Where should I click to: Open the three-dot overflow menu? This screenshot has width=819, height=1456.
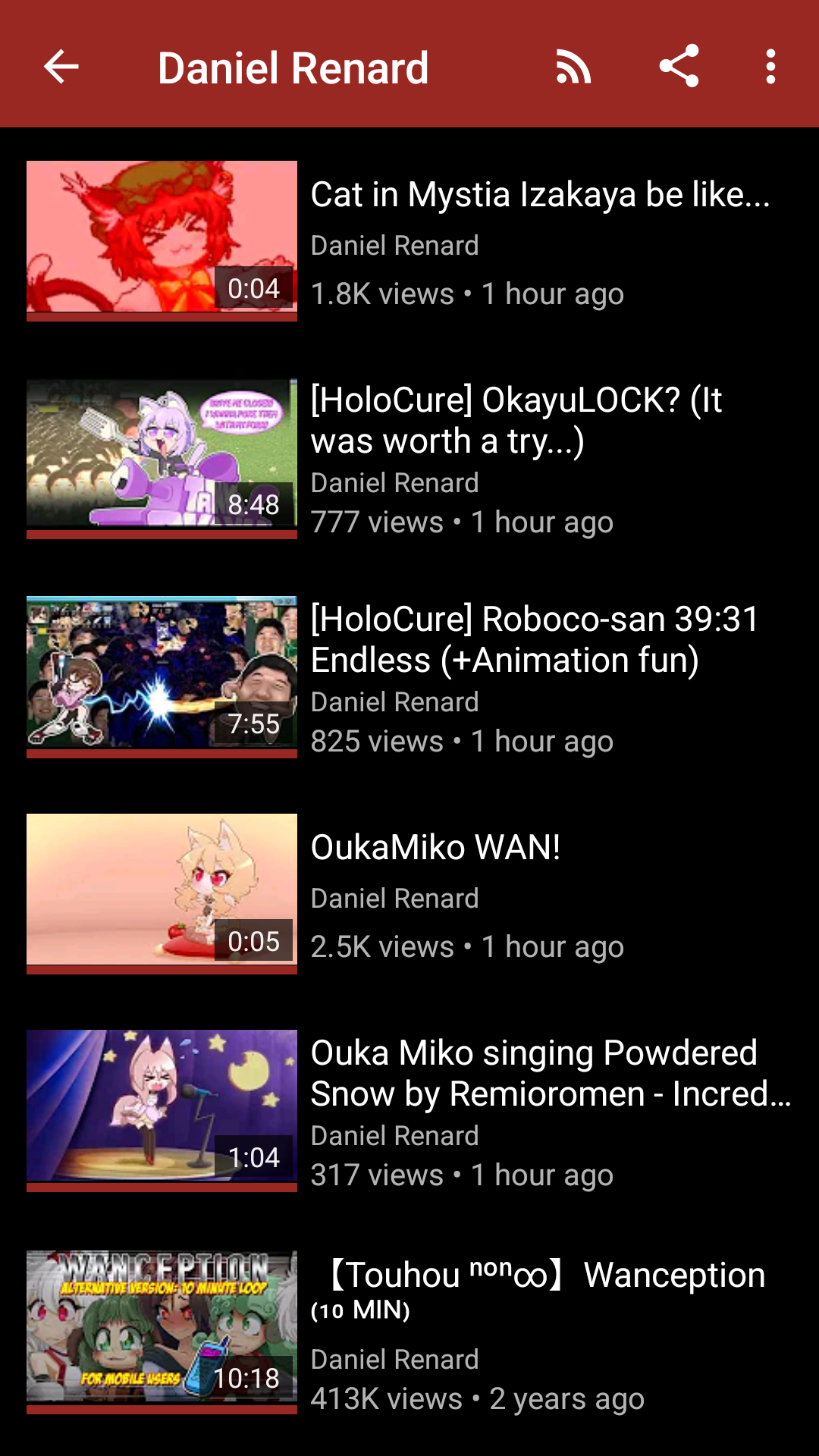[x=770, y=67]
